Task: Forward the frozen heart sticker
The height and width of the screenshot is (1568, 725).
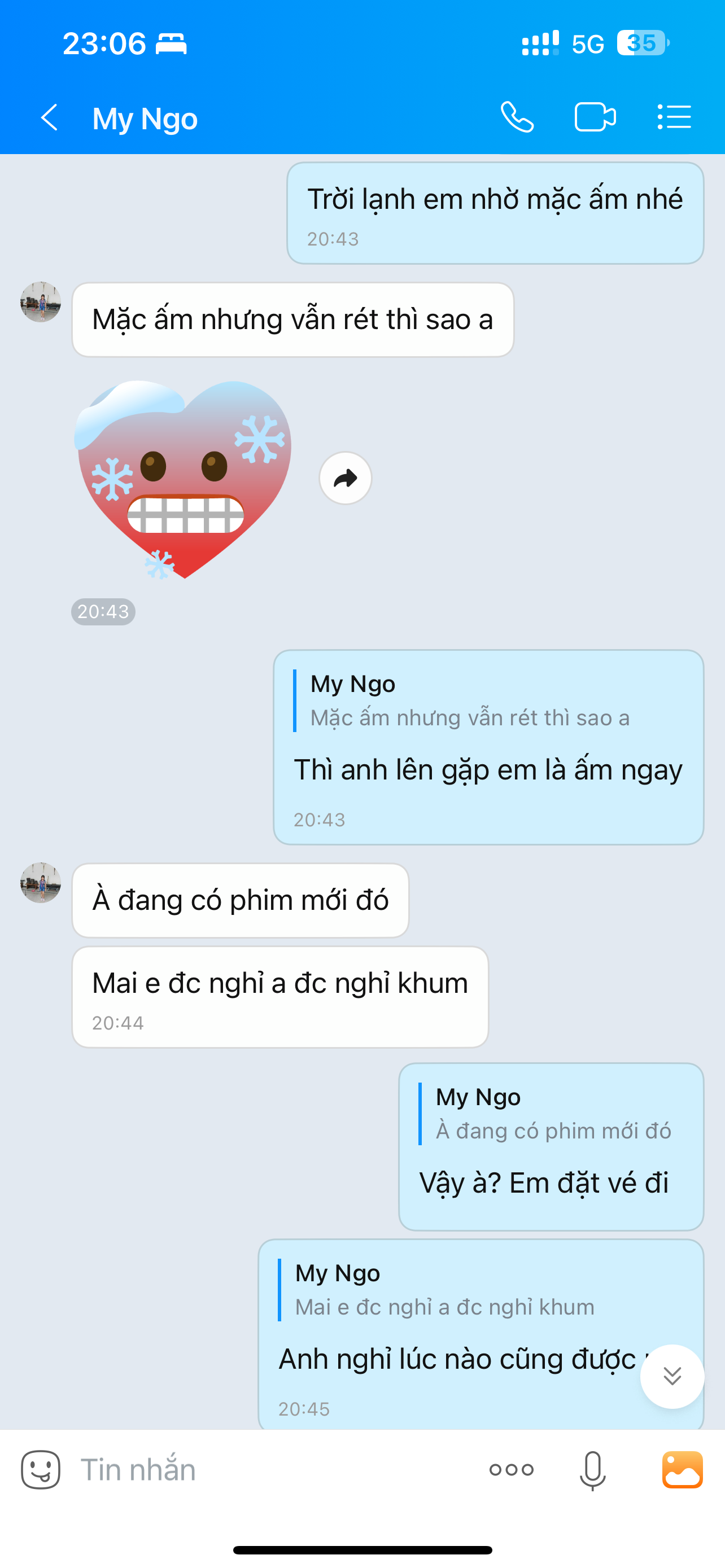Action: pyautogui.click(x=345, y=479)
